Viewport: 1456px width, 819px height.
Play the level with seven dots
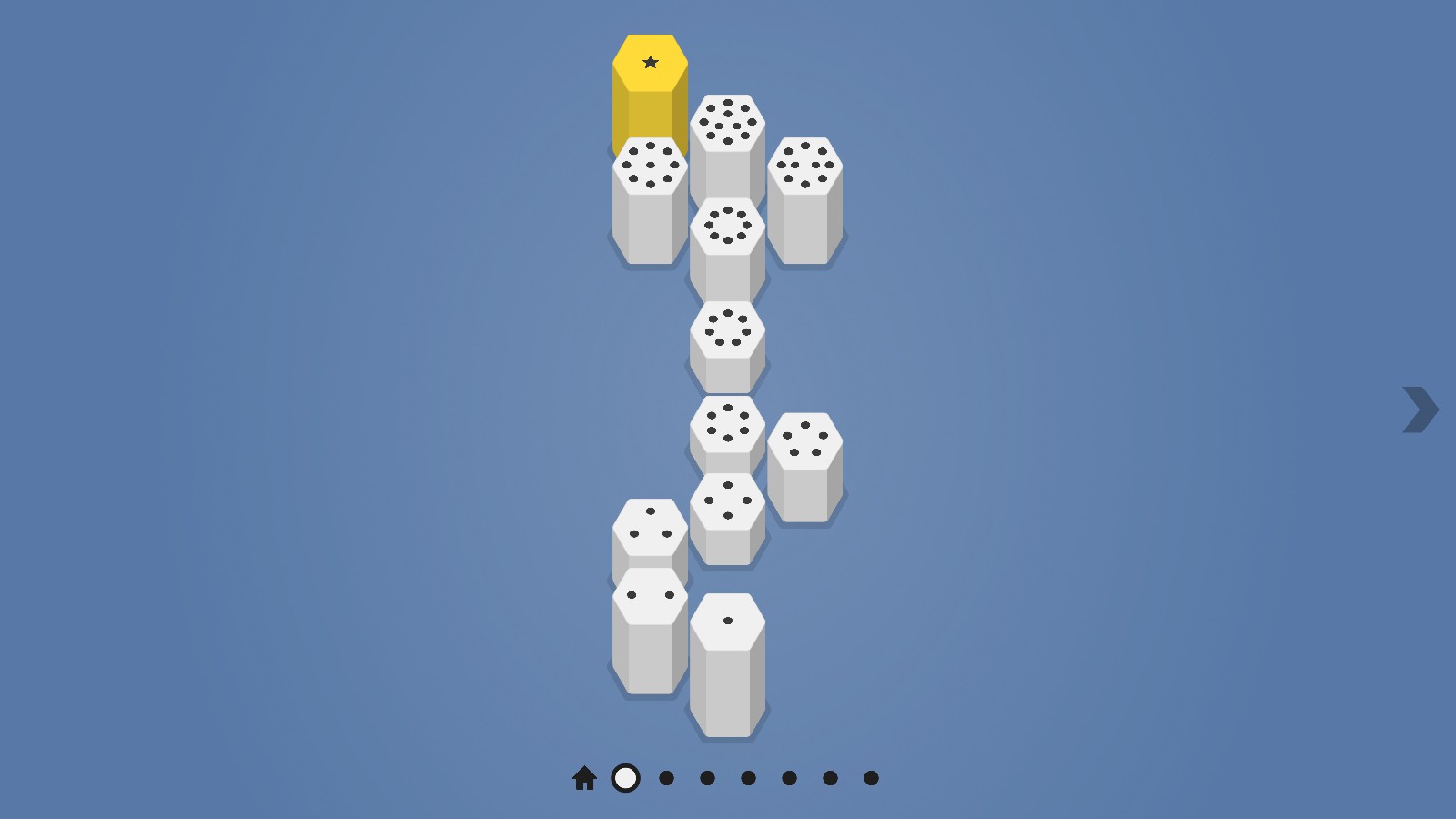727,329
